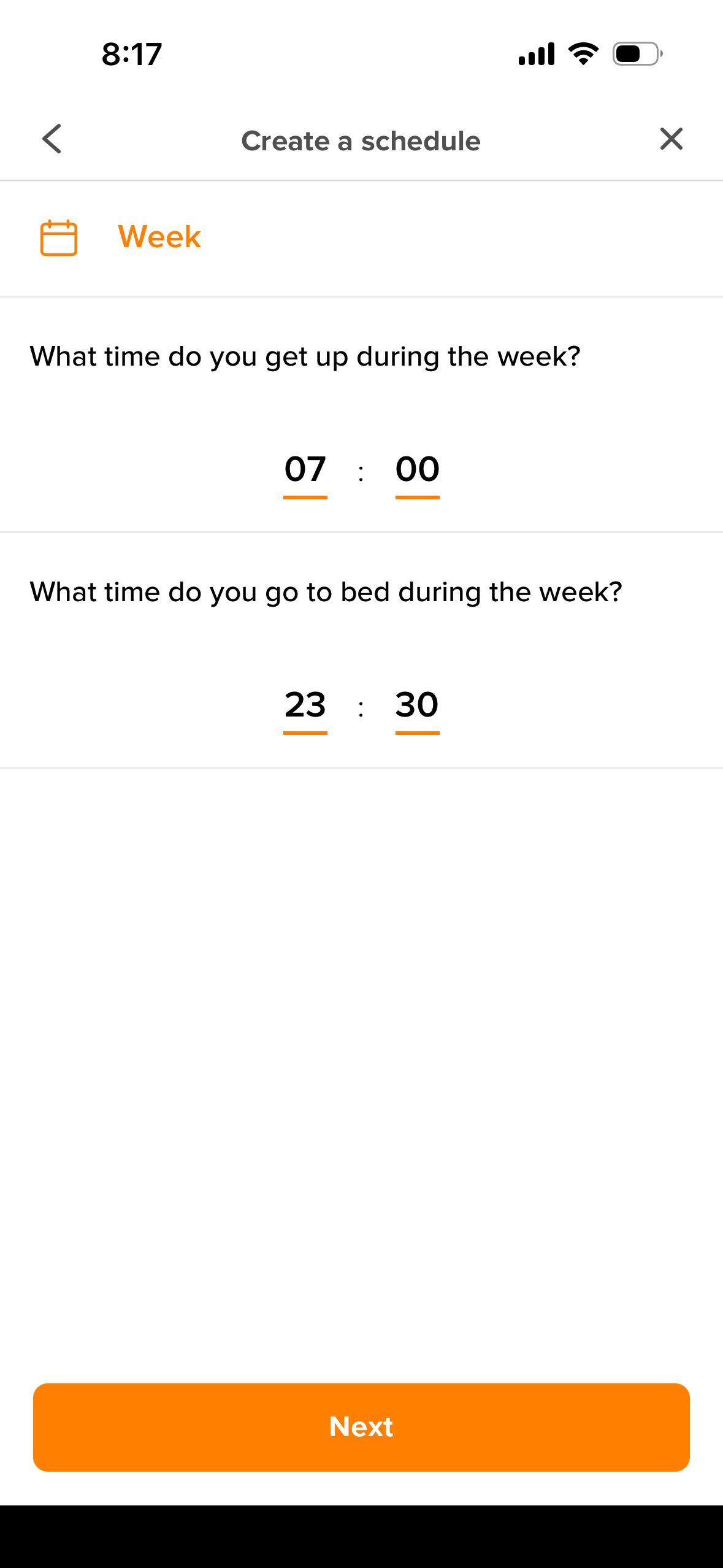
Task: Tap Next to continue creating the schedule
Action: pyautogui.click(x=361, y=1428)
